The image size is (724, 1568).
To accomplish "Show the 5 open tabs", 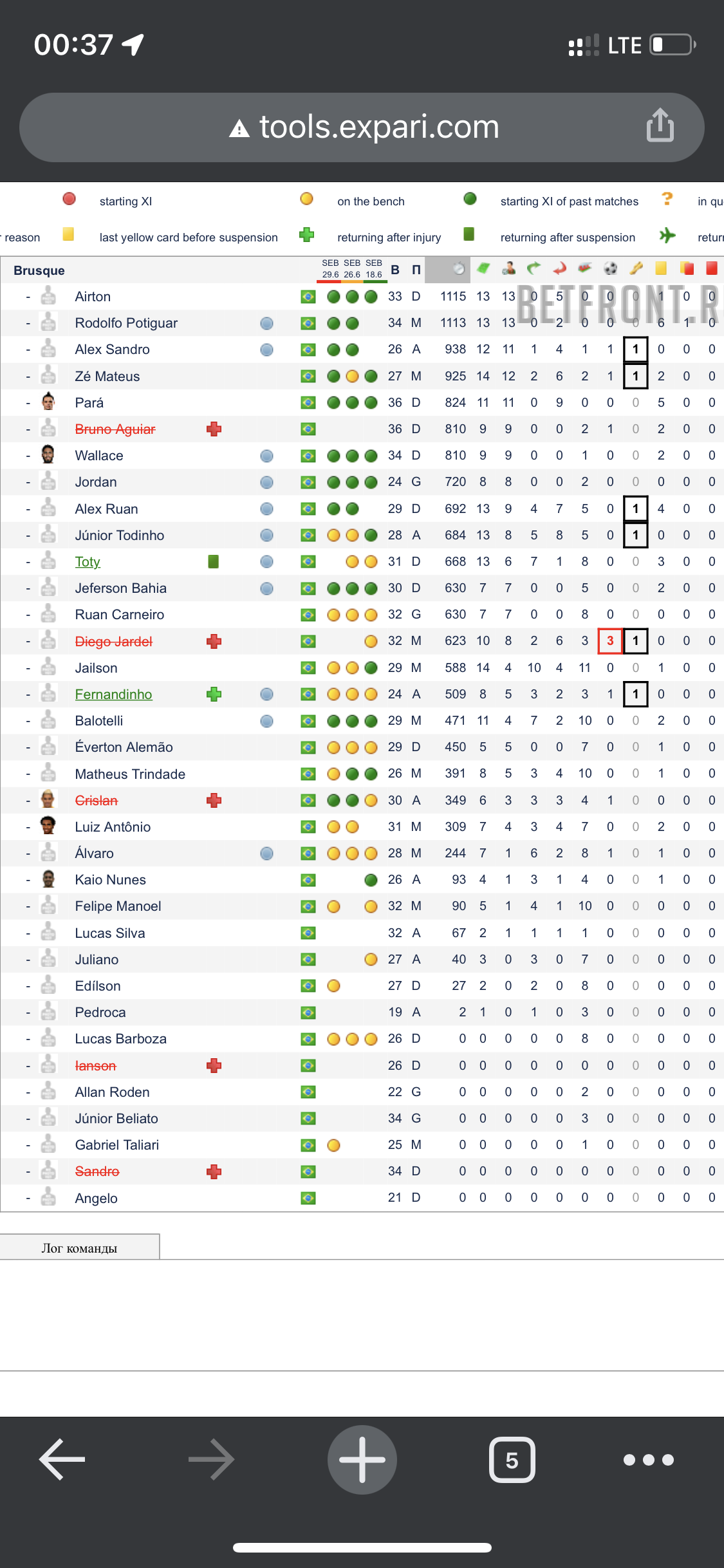I will [x=512, y=1459].
